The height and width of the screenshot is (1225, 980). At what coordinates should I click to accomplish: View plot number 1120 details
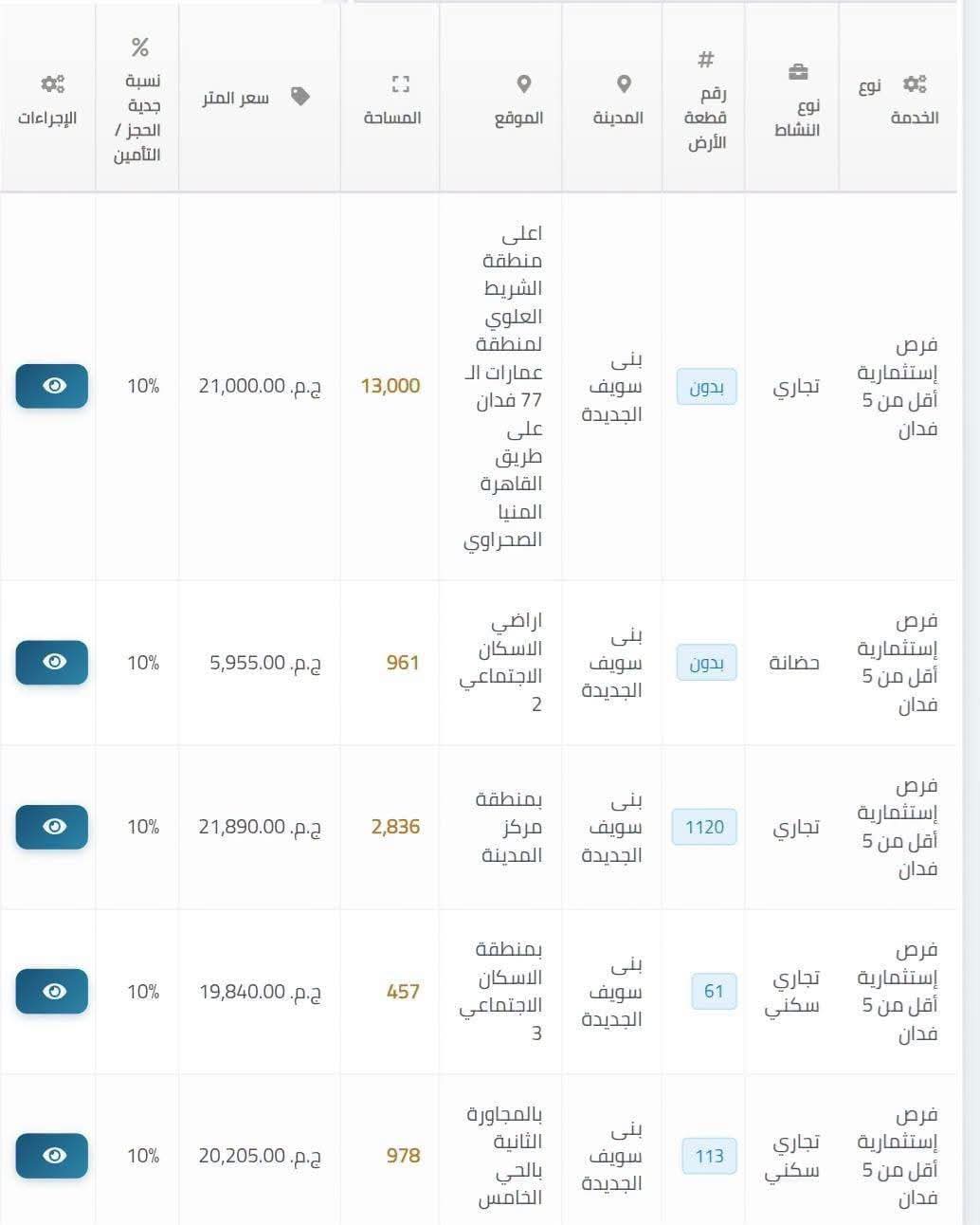(x=52, y=827)
